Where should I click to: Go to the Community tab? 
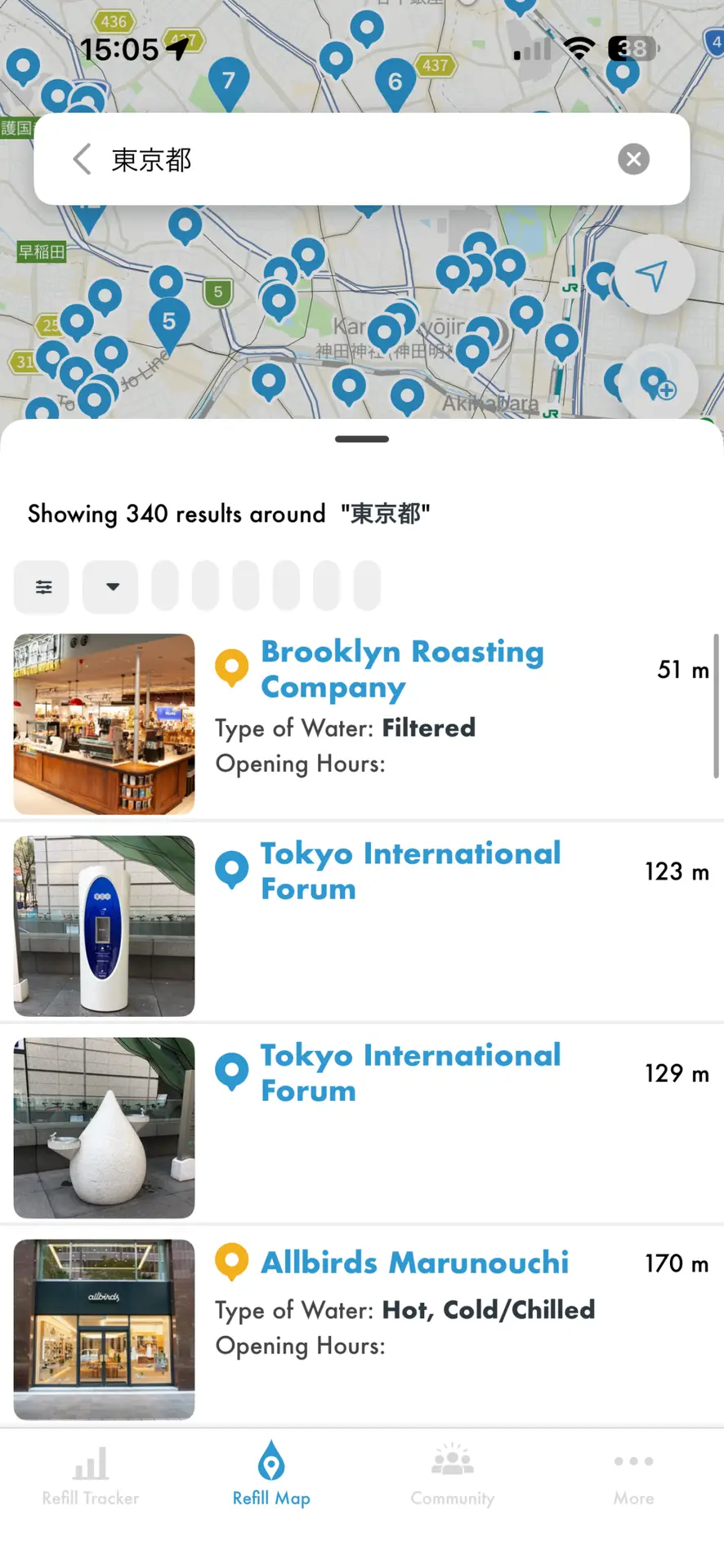(x=453, y=1477)
